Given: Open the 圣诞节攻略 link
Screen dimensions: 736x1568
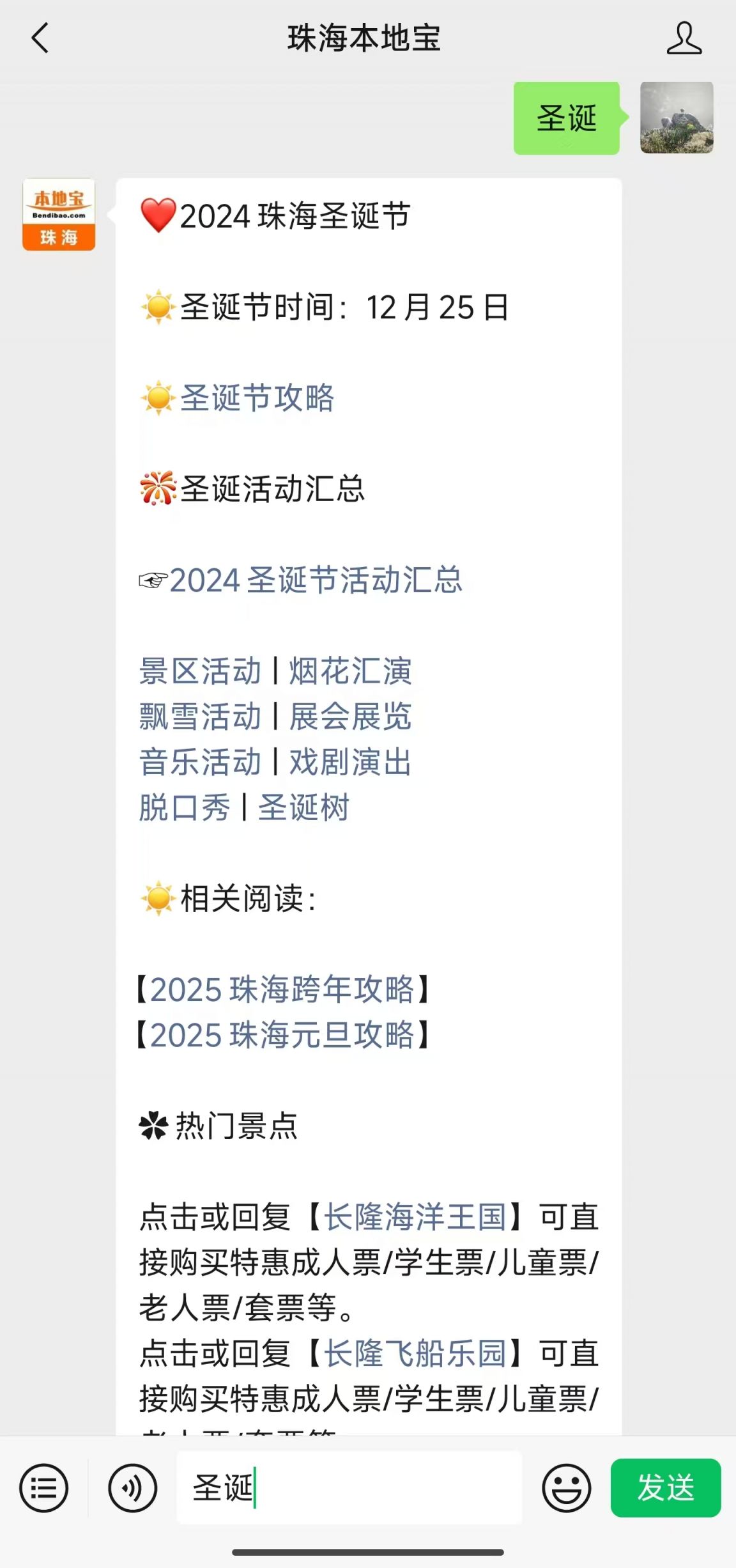Looking at the screenshot, I should click(257, 398).
